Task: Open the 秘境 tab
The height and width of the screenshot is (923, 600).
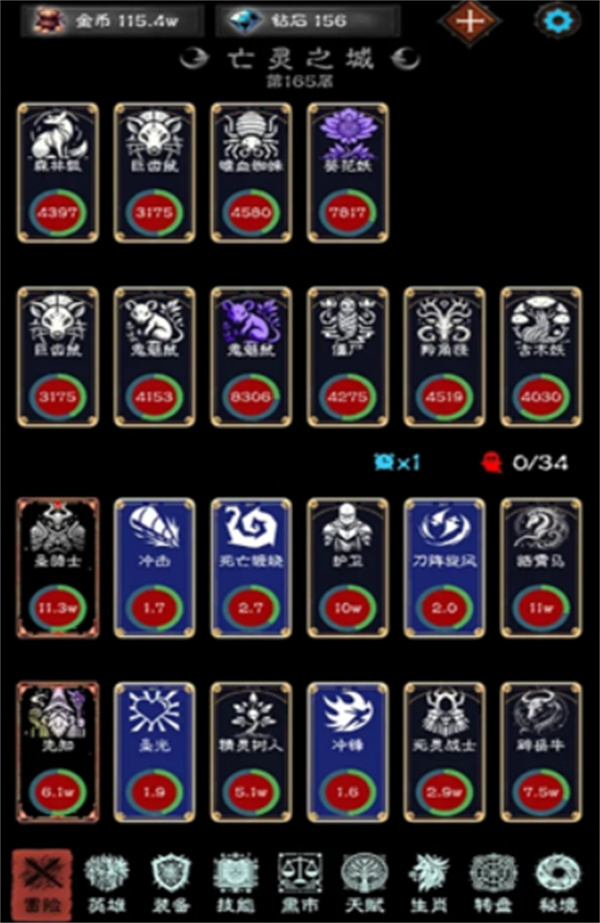Action: tap(556, 883)
